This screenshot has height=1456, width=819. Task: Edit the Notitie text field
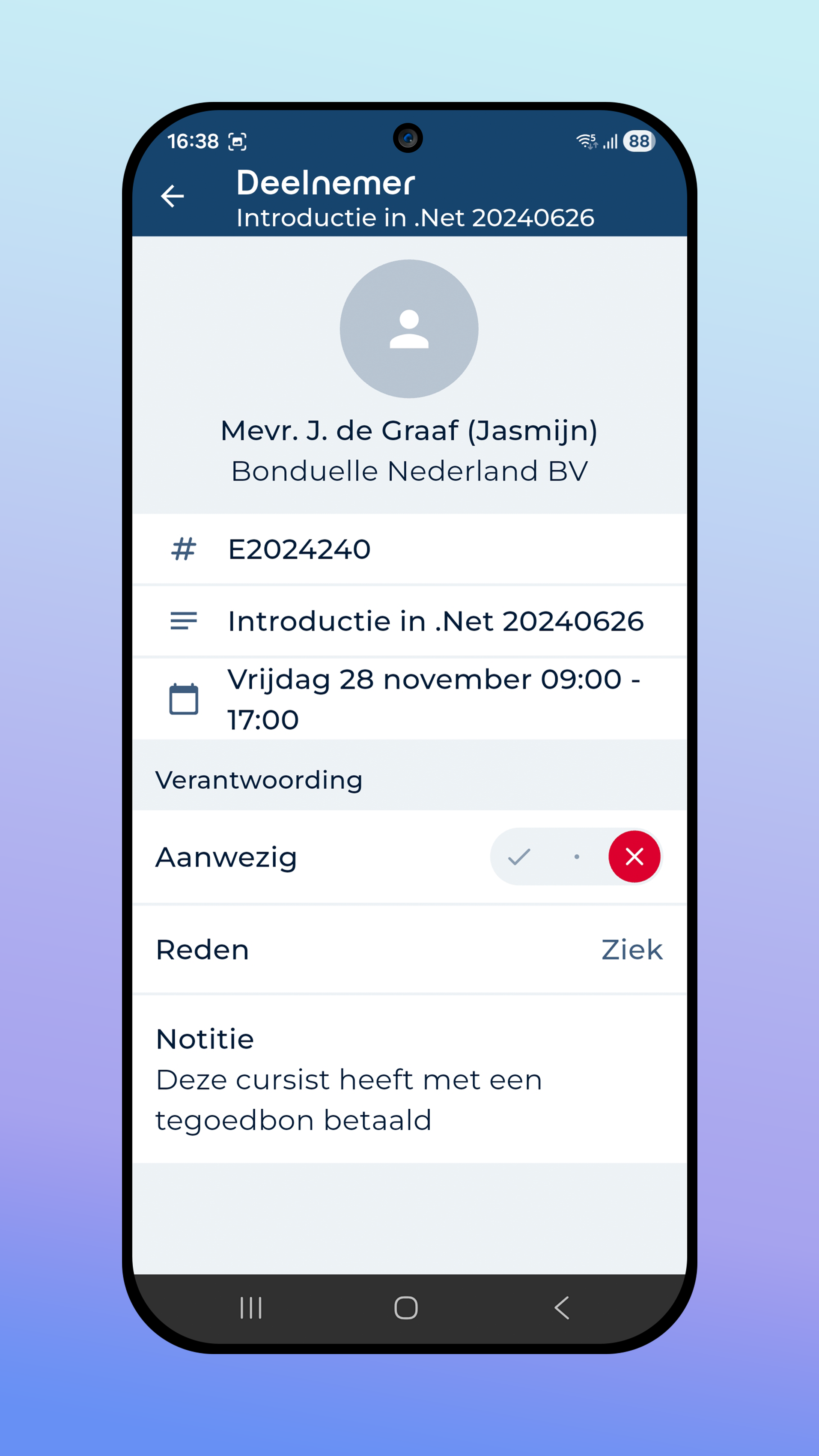349,1100
